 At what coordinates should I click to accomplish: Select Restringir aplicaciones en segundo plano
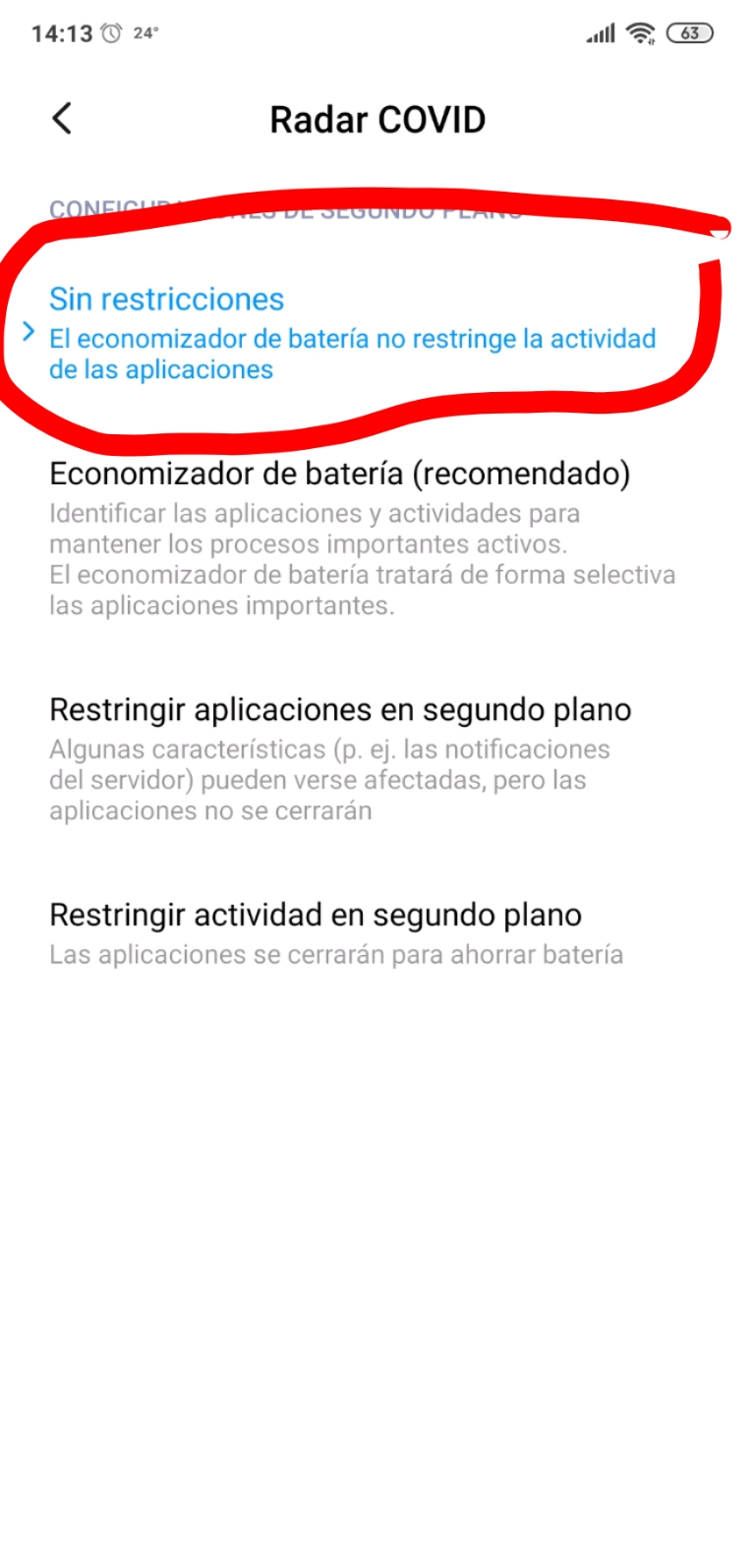[377, 758]
